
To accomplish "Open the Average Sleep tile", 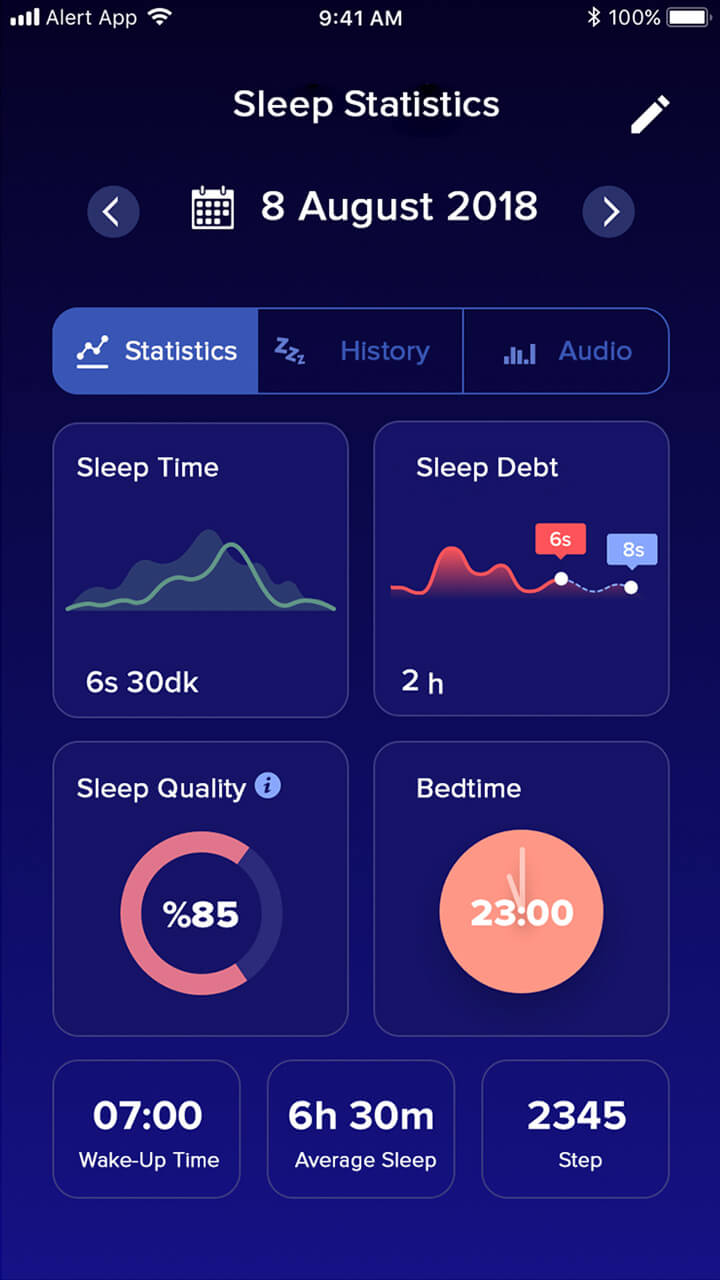I will pos(361,1129).
